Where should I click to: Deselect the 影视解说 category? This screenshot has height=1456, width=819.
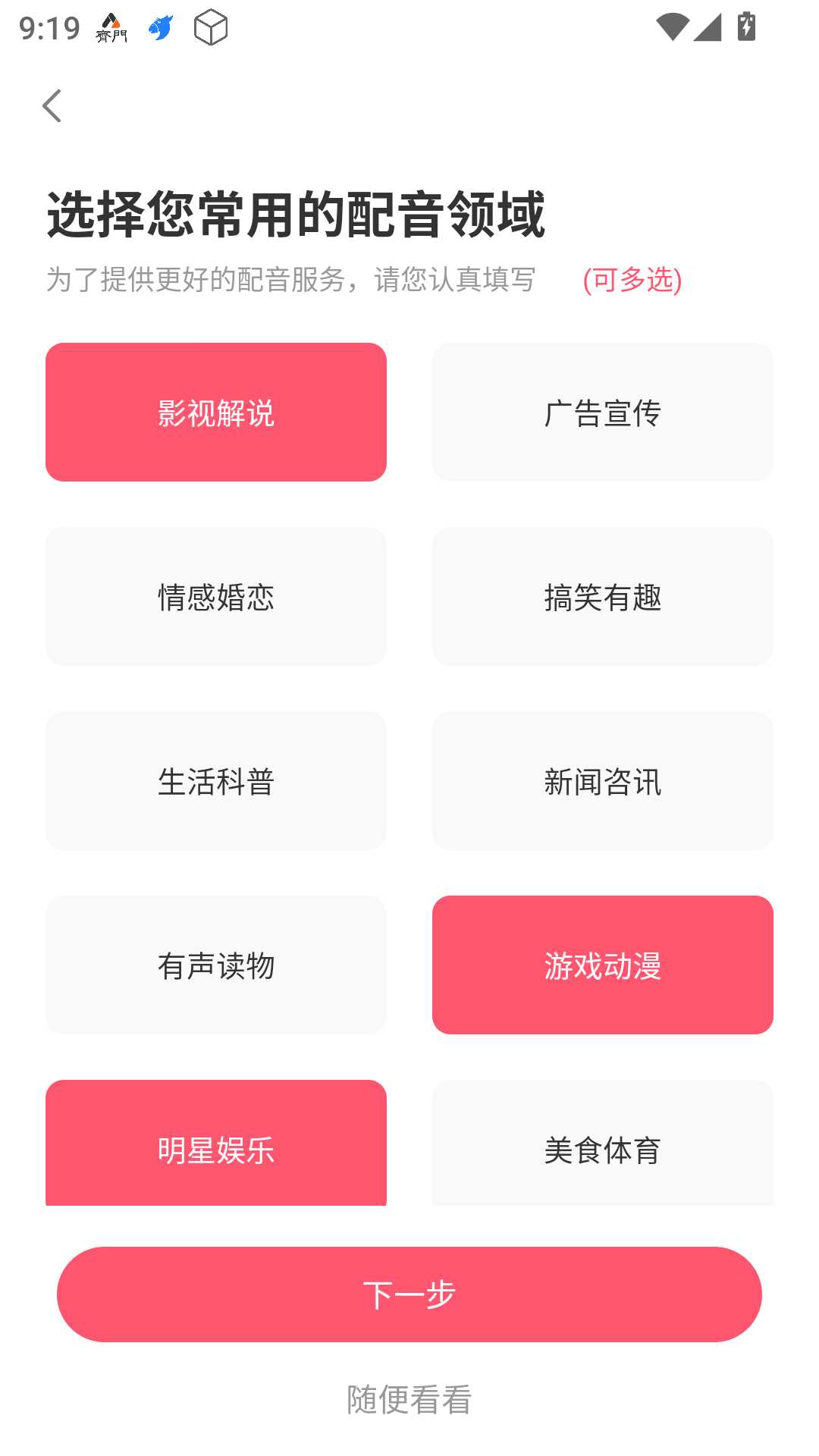tap(216, 412)
